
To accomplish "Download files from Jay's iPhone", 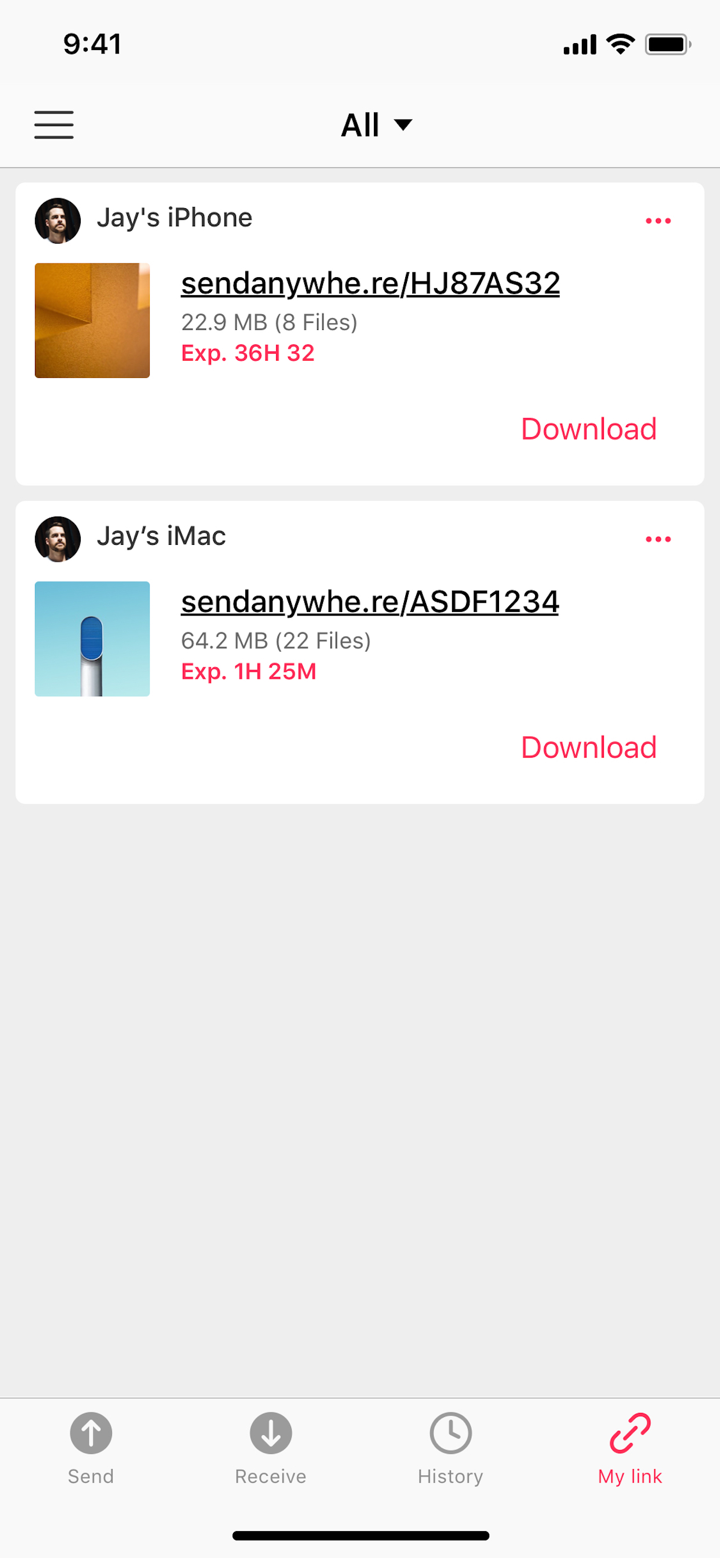I will 588,428.
